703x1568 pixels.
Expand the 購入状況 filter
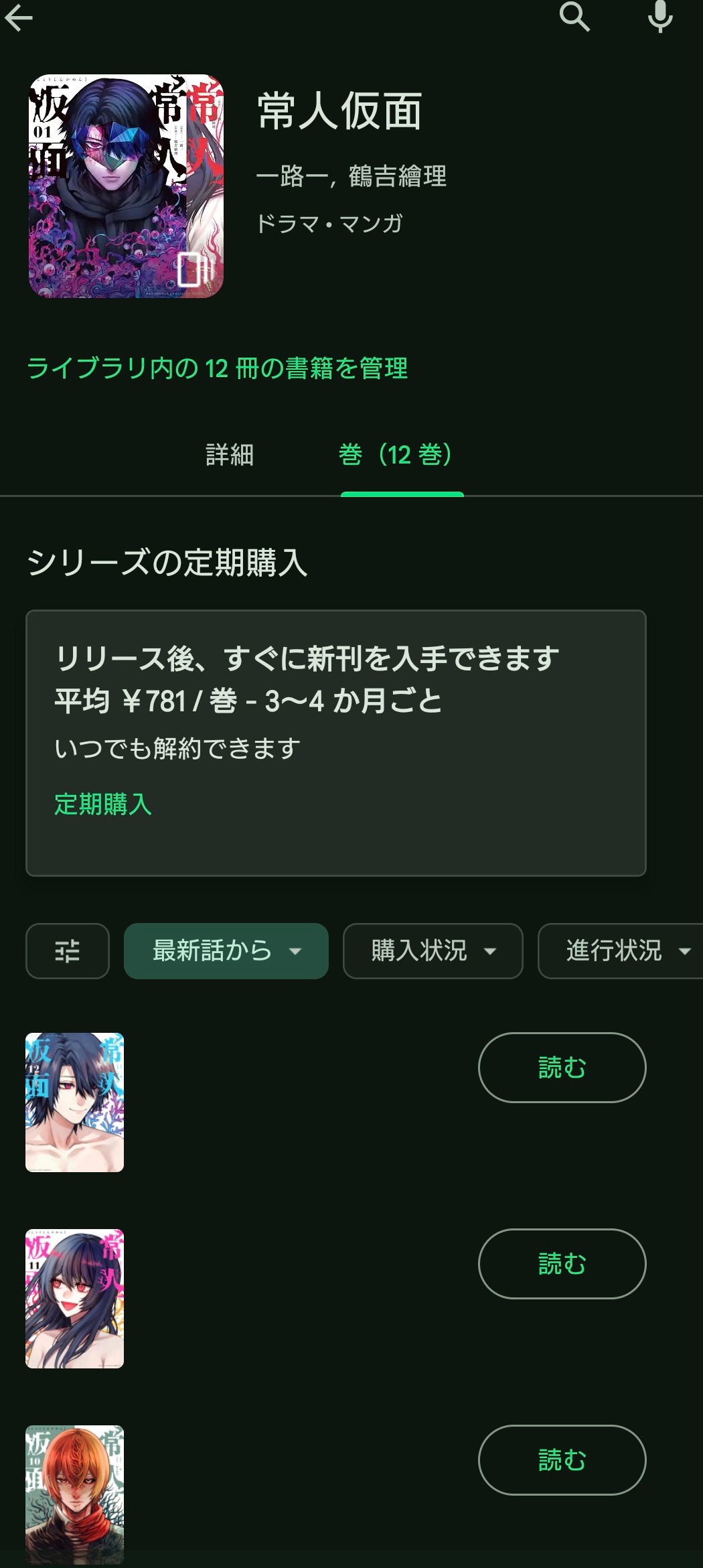[x=433, y=950]
